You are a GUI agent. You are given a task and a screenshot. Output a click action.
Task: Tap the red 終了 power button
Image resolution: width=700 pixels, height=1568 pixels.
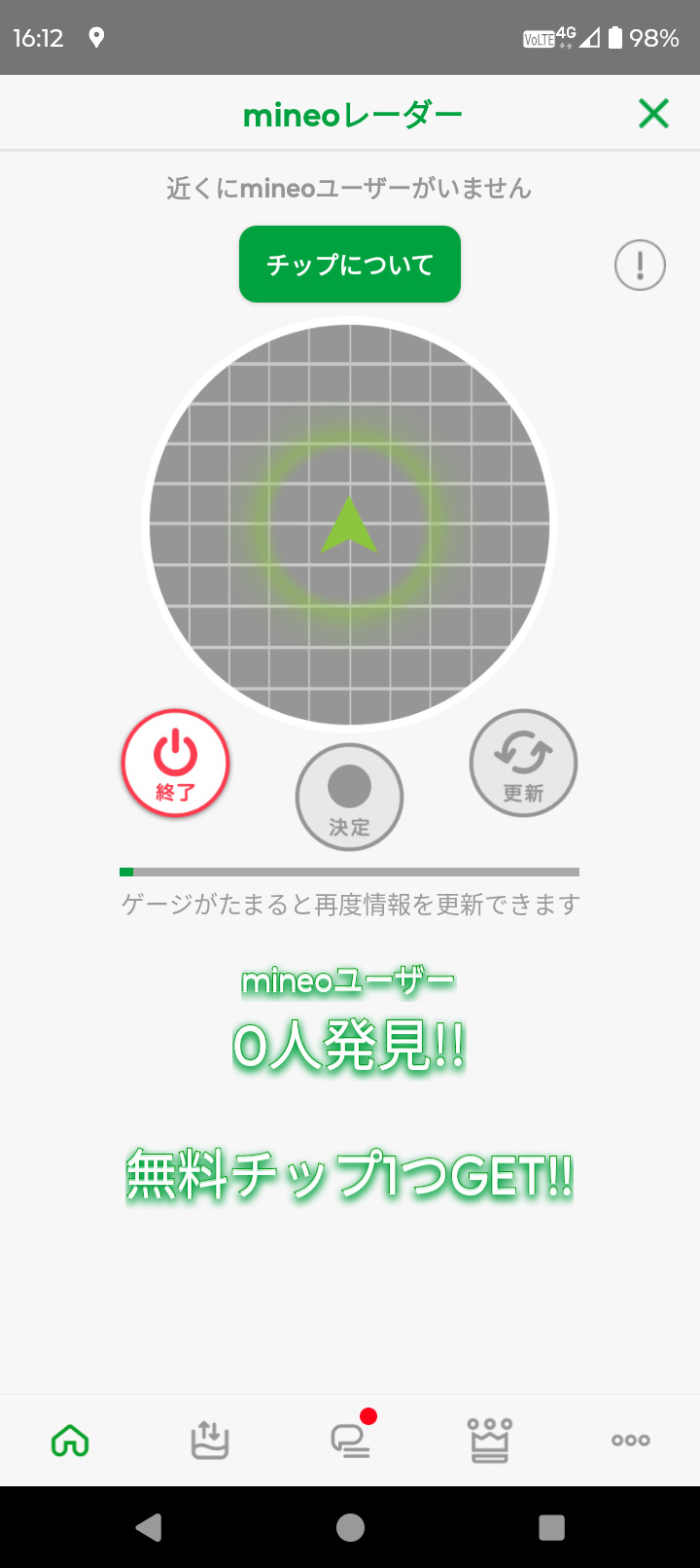click(x=175, y=764)
